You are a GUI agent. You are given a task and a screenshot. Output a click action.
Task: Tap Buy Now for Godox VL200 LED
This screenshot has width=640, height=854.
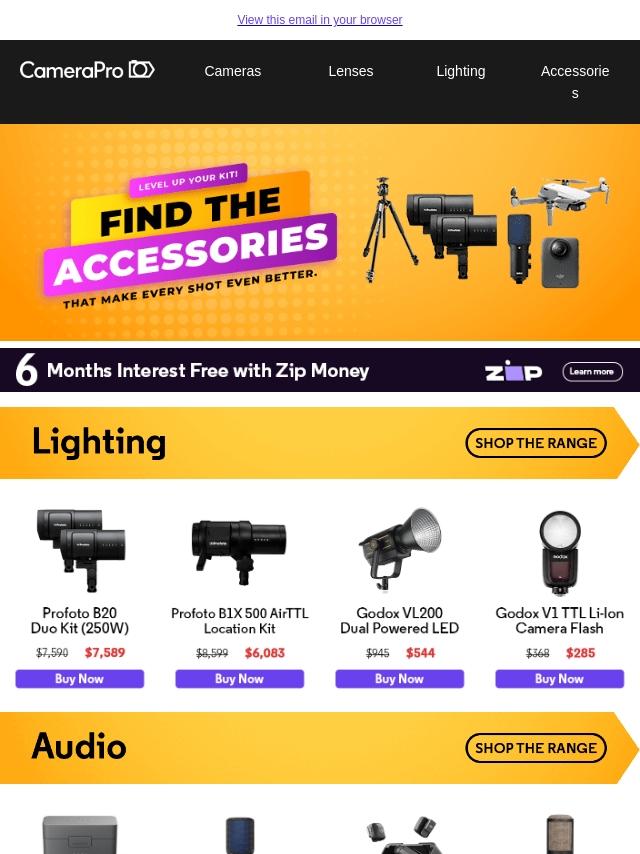click(400, 679)
